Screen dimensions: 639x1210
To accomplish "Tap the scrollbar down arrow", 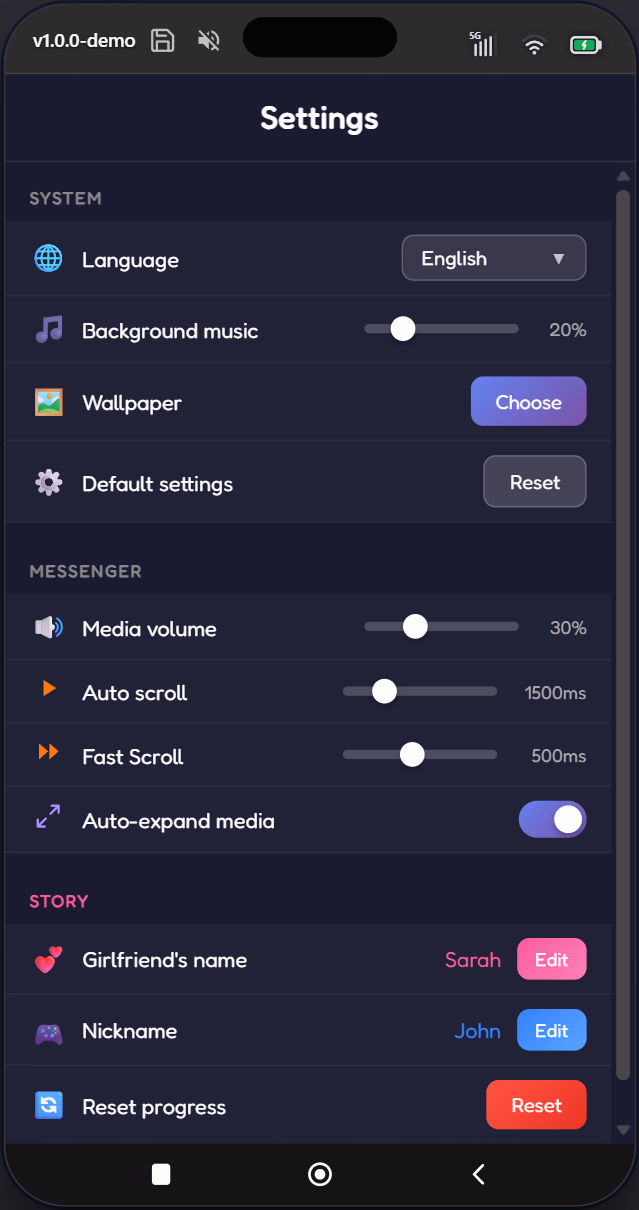I will coord(623,1130).
